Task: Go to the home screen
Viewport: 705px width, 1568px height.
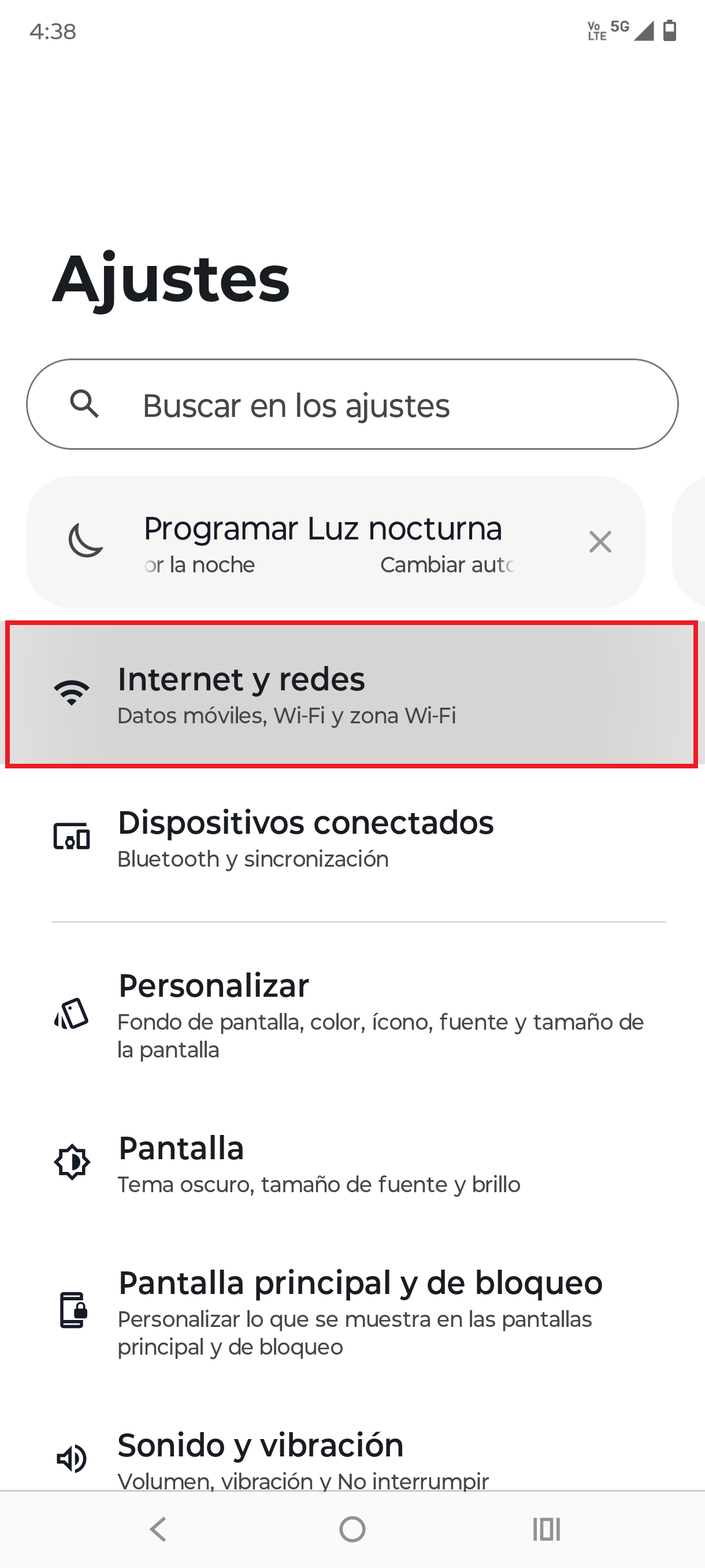Action: [352, 1529]
